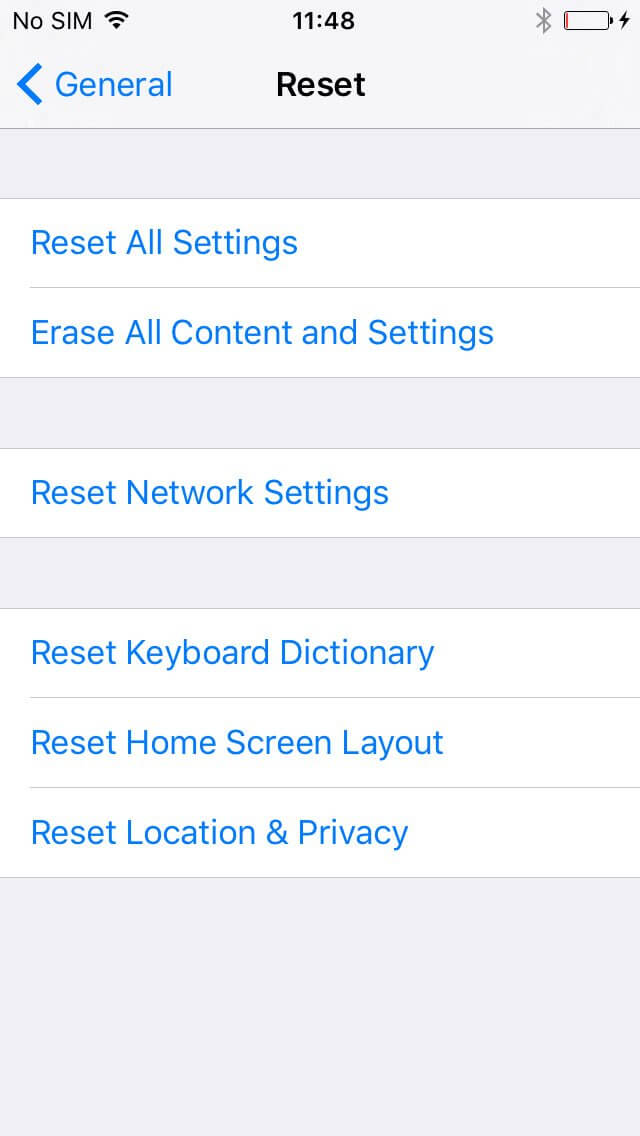Open Reset Network Settings
The height and width of the screenshot is (1136, 640).
[x=210, y=493]
